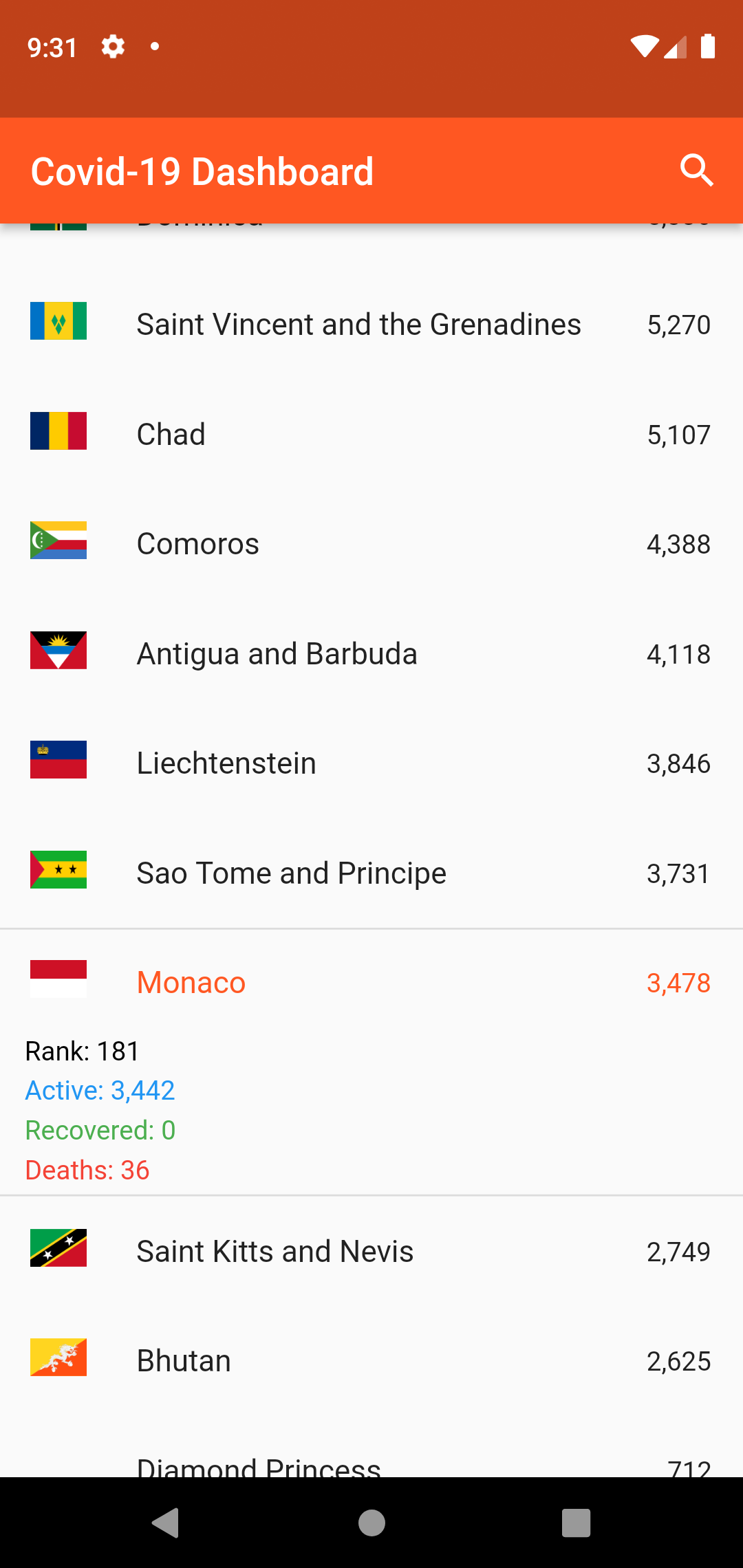Collapse the expanded Monaco entry
The height and width of the screenshot is (1568, 743).
coord(371,981)
